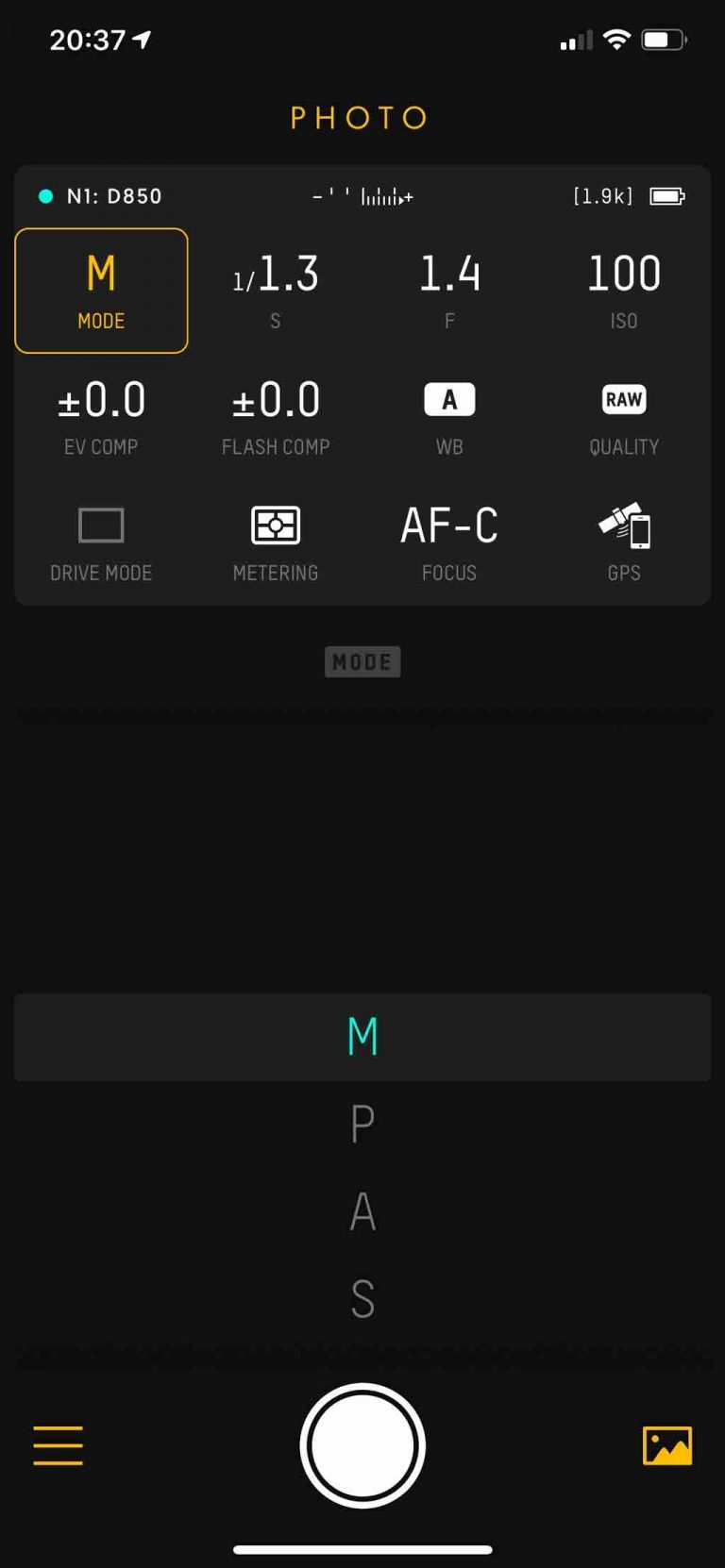Open the metering setting
Image resolution: width=725 pixels, height=1568 pixels.
point(276,542)
